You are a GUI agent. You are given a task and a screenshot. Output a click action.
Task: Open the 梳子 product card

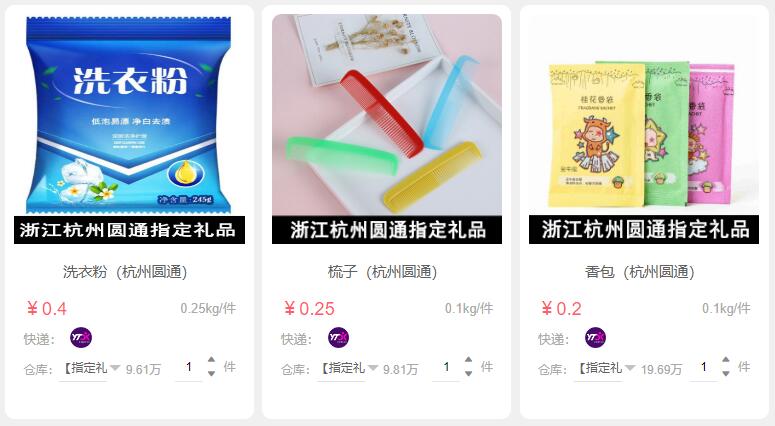tap(386, 128)
